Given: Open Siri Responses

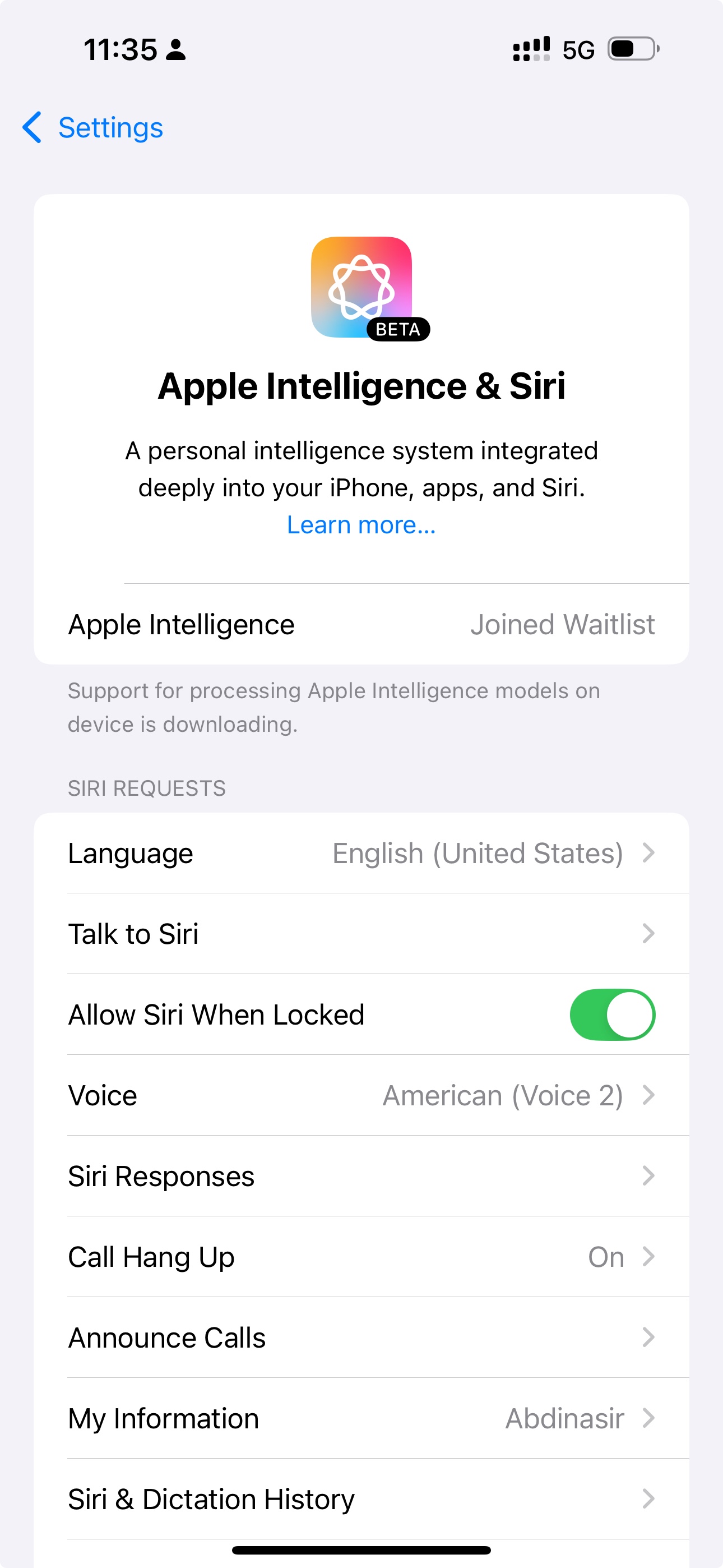Looking at the screenshot, I should pos(361,1176).
